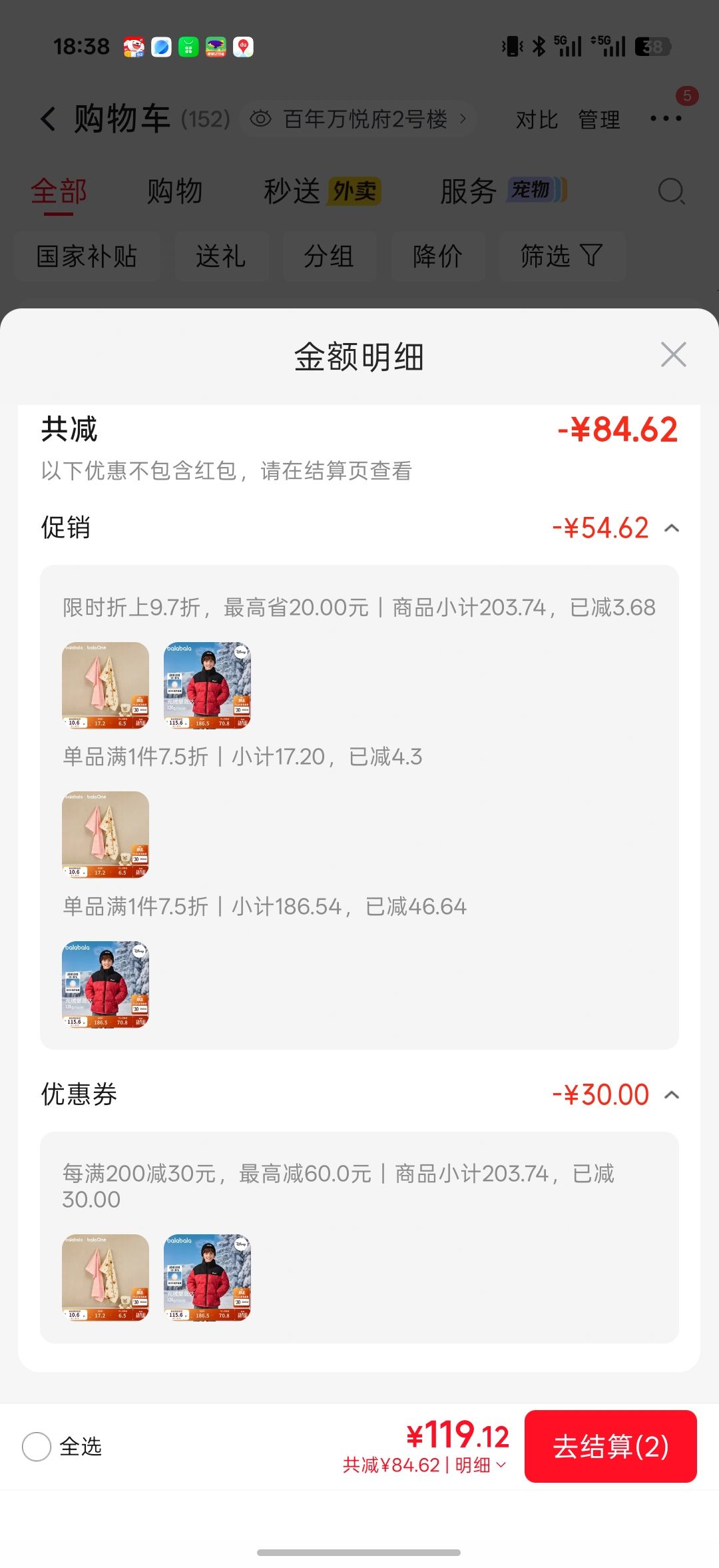Collapse the 促销 discount section

672,528
